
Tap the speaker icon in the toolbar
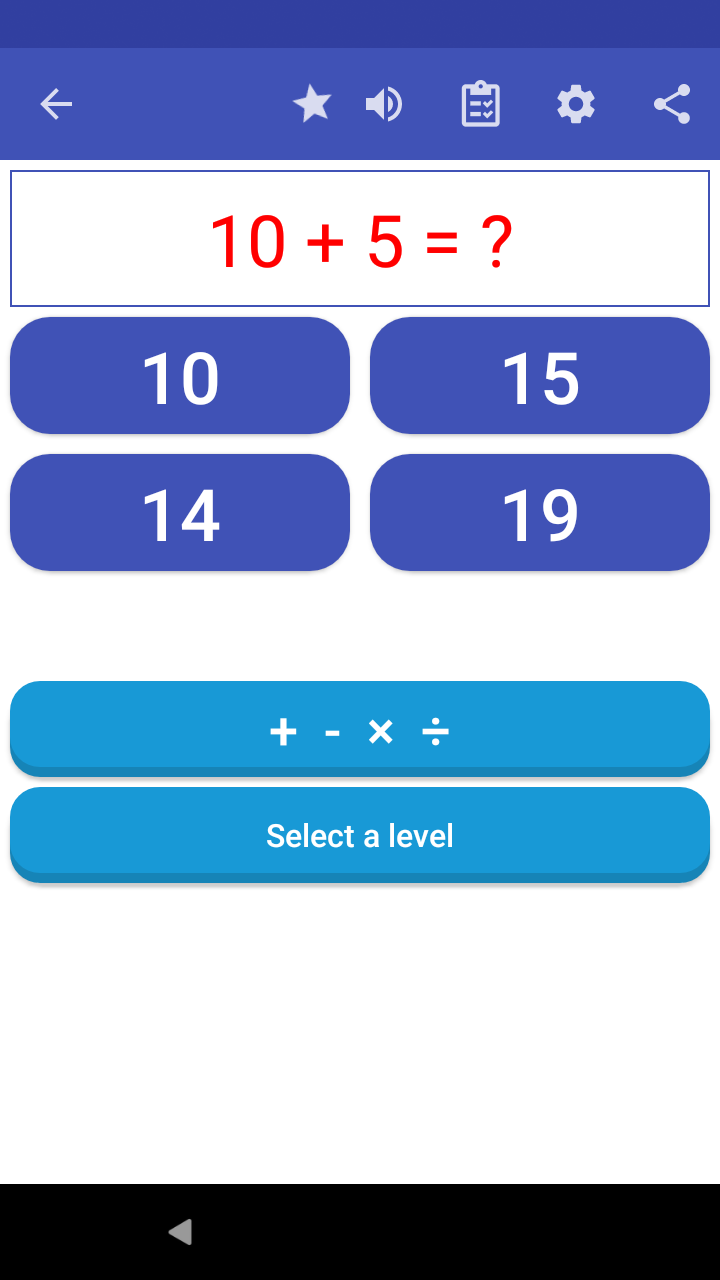click(x=385, y=103)
